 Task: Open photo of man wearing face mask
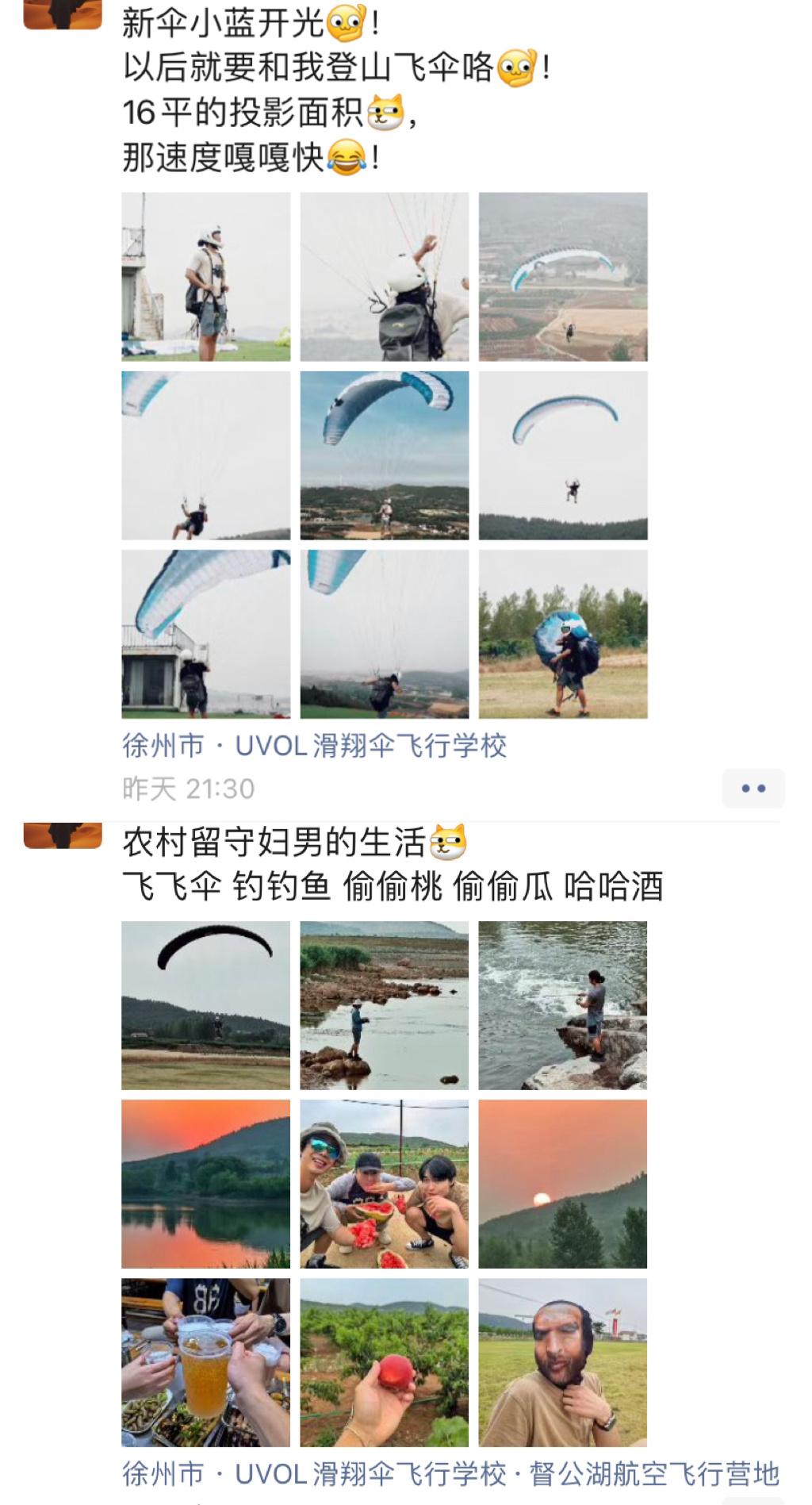[563, 1362]
